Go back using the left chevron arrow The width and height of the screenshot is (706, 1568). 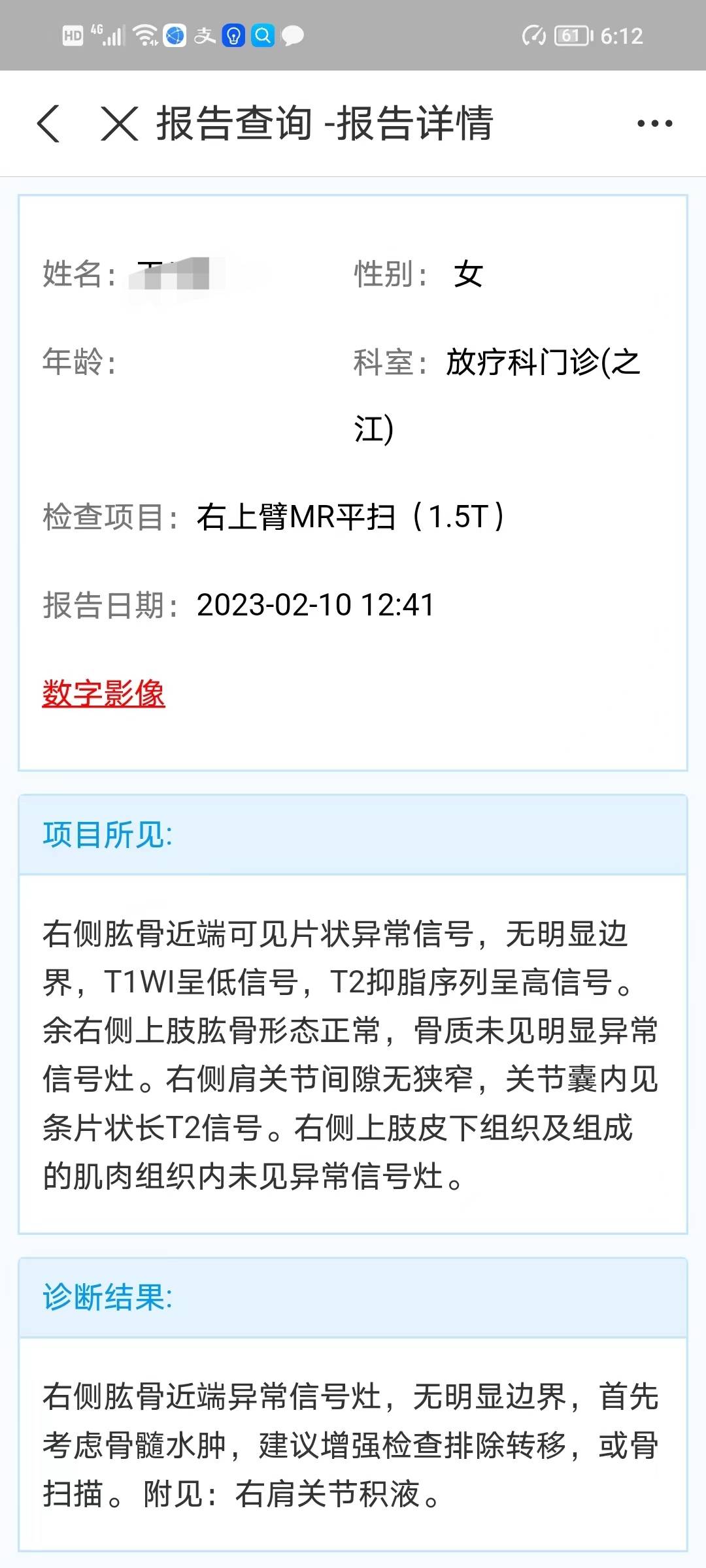pyautogui.click(x=48, y=124)
